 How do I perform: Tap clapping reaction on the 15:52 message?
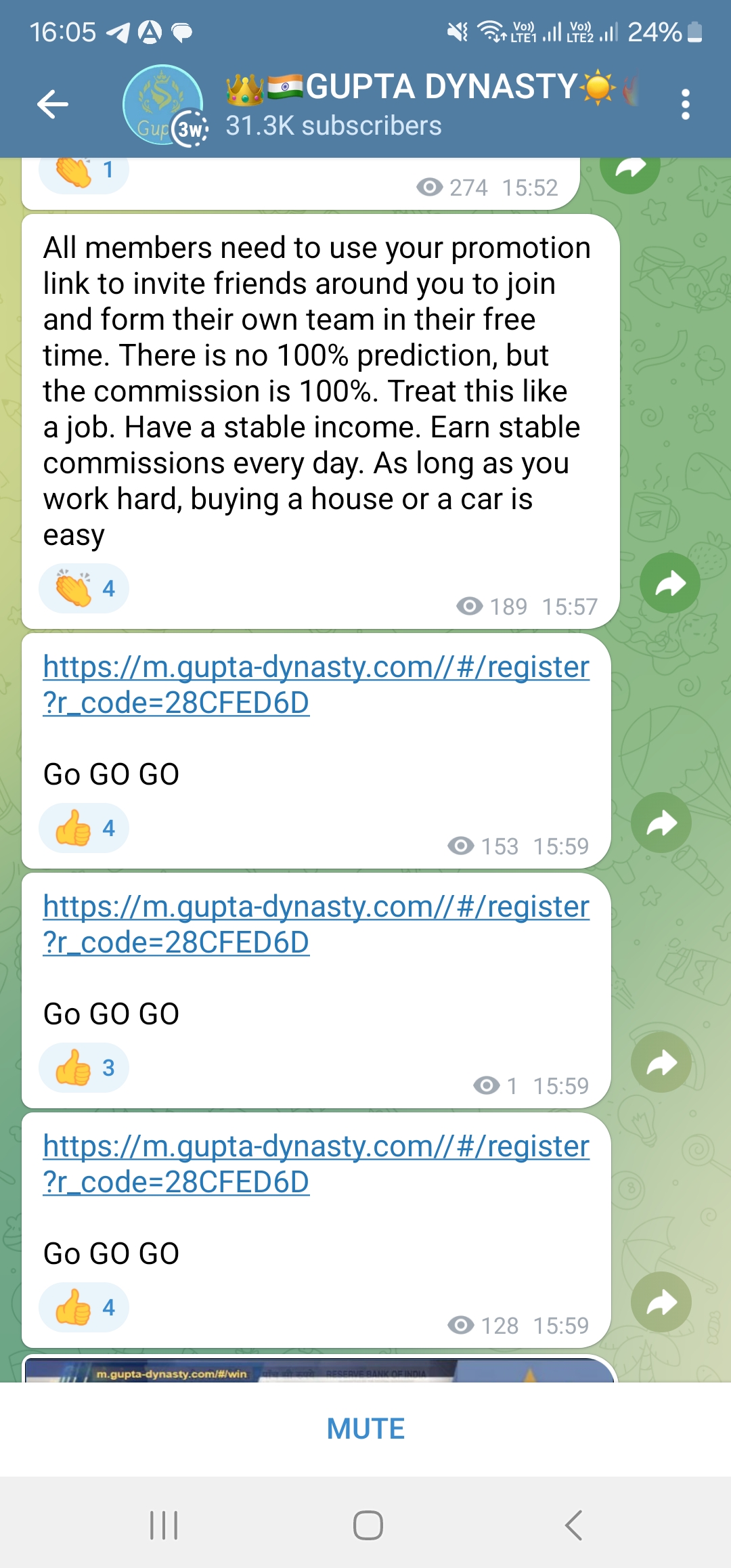(83, 172)
